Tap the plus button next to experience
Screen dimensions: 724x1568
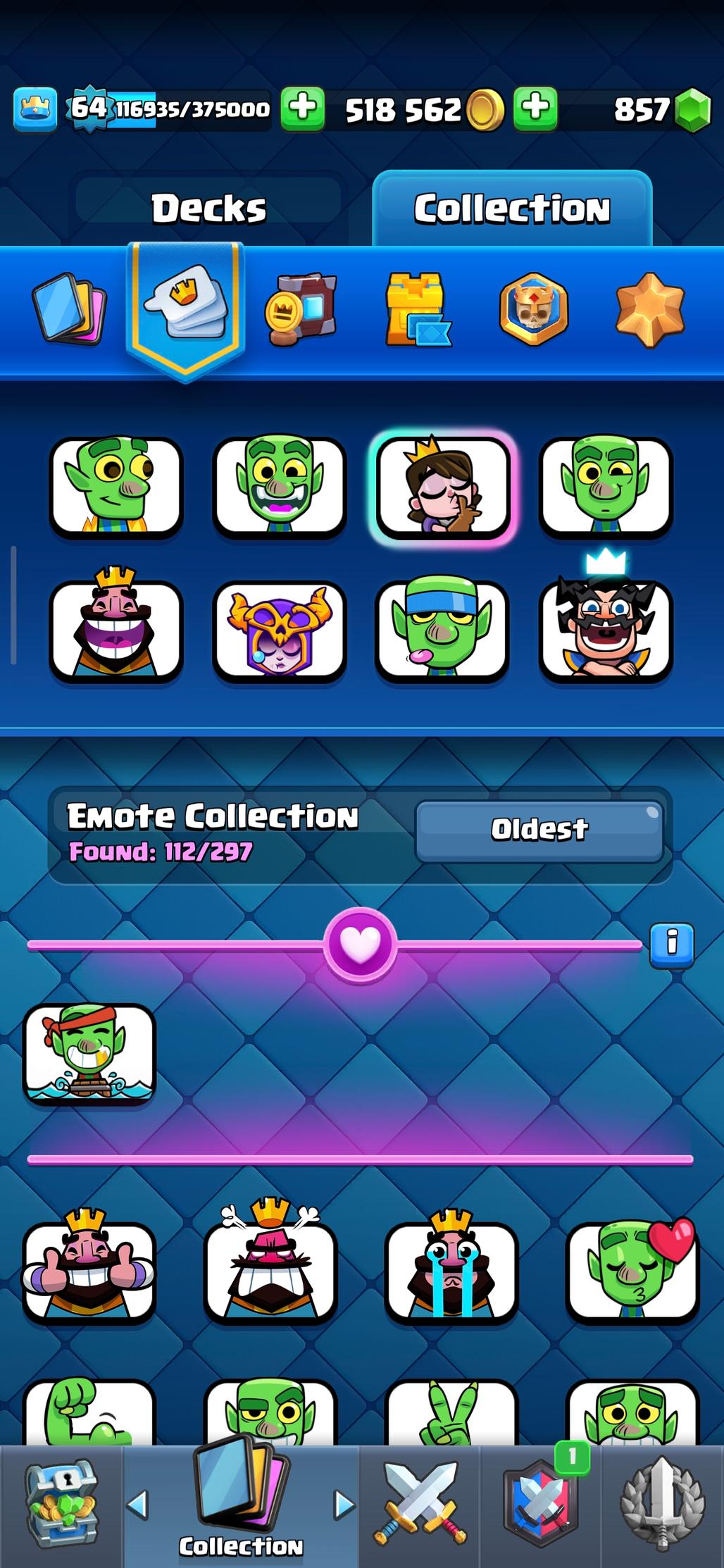(x=303, y=108)
